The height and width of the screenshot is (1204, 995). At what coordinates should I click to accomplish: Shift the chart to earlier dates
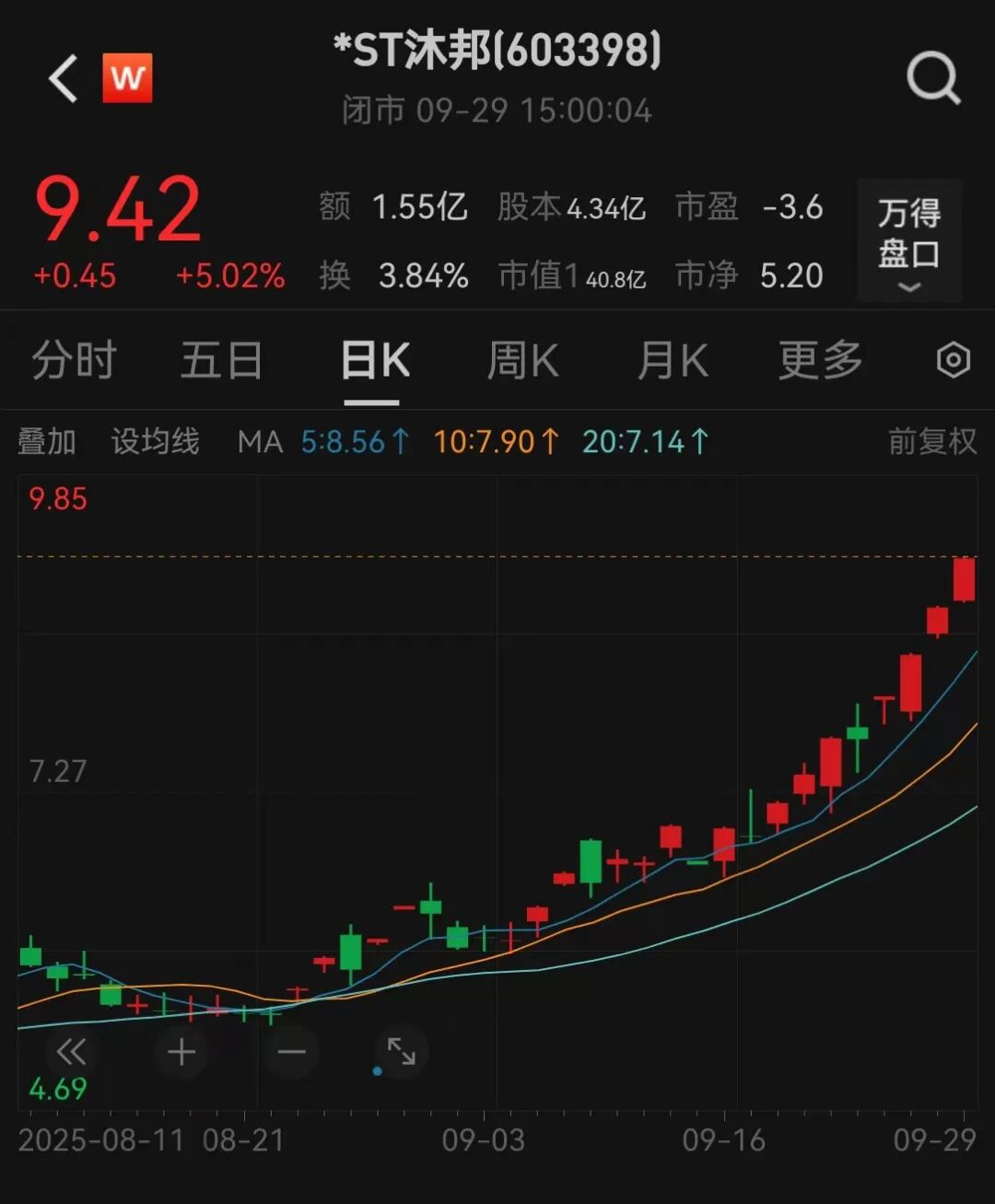[71, 1051]
